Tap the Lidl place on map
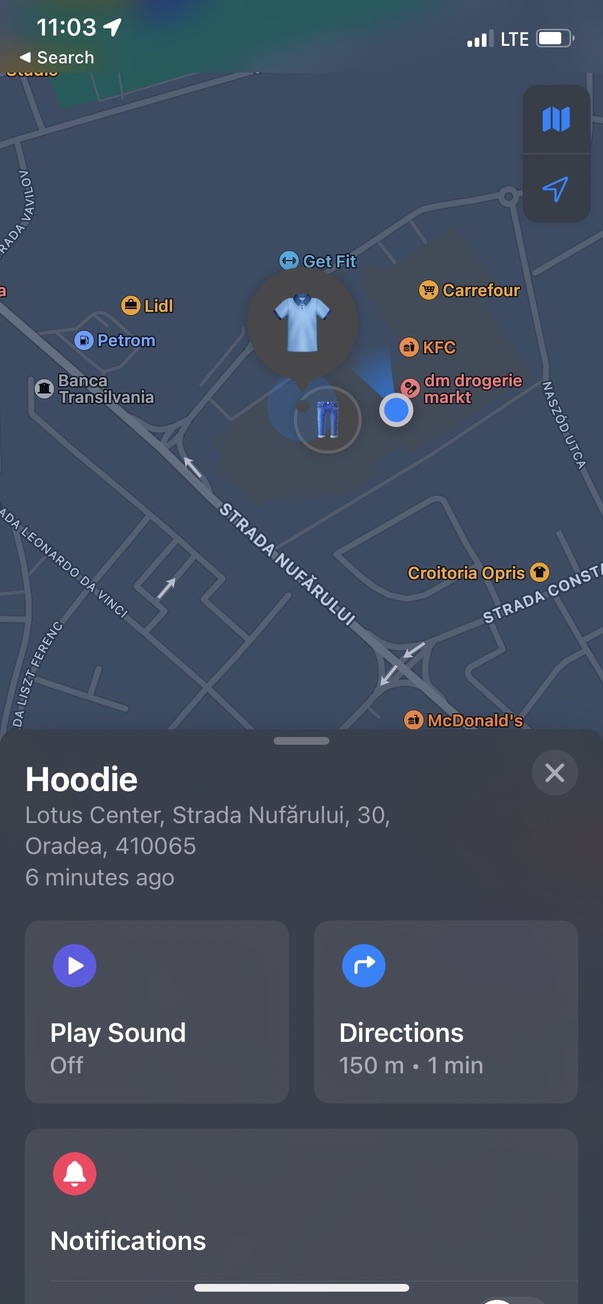603x1304 pixels. click(147, 305)
